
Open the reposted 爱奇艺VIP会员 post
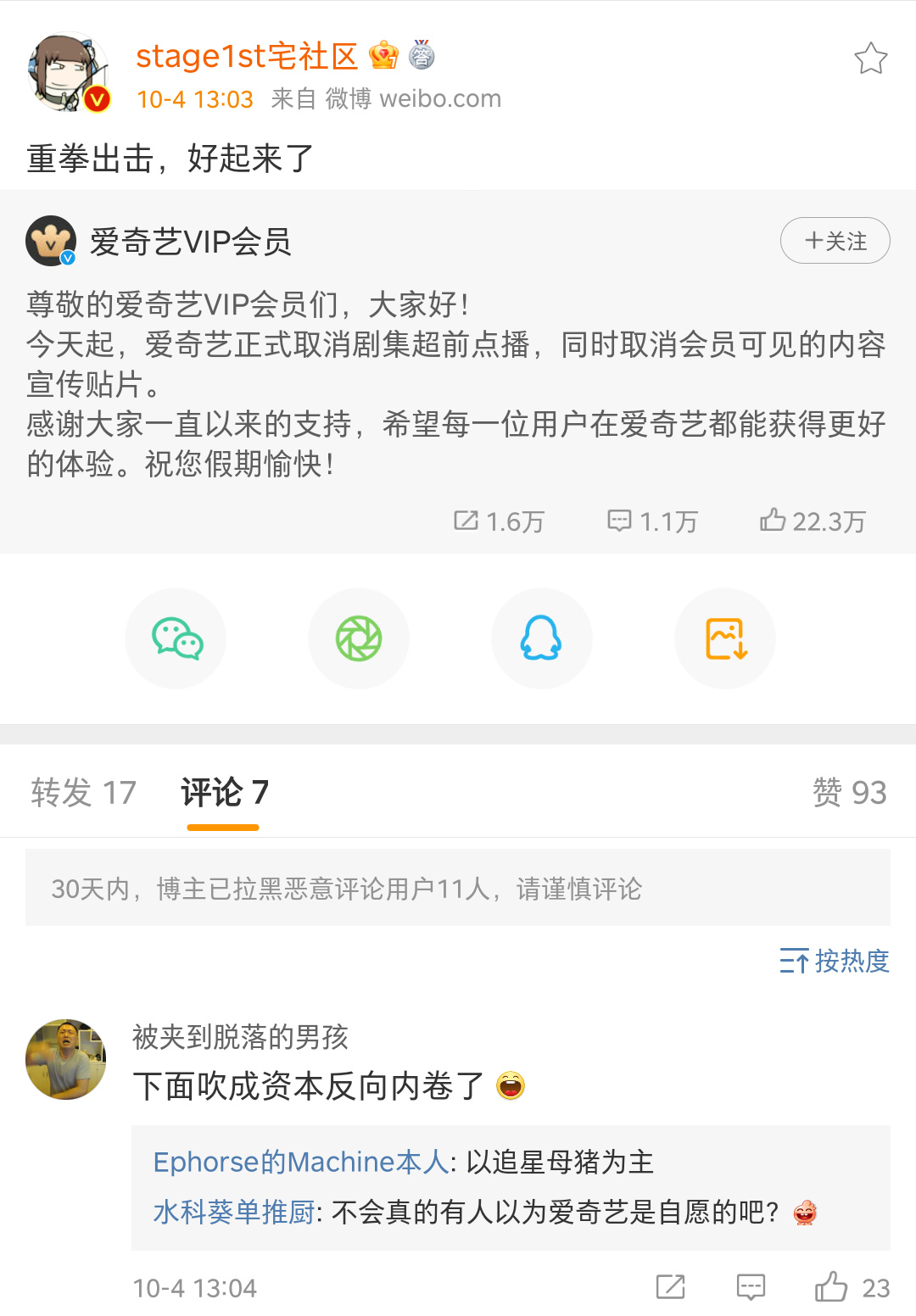pos(456,383)
